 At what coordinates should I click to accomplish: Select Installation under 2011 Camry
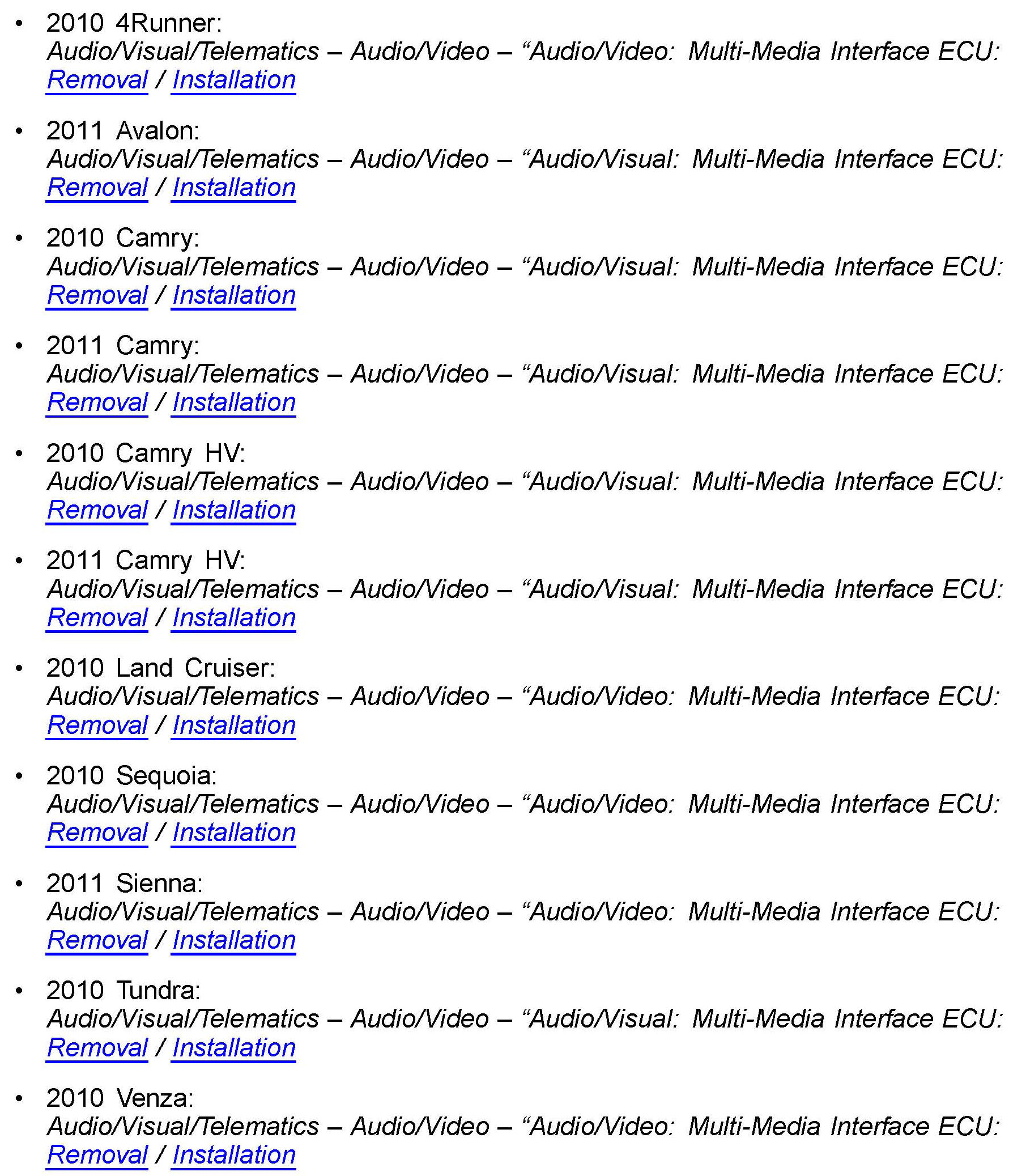[233, 402]
